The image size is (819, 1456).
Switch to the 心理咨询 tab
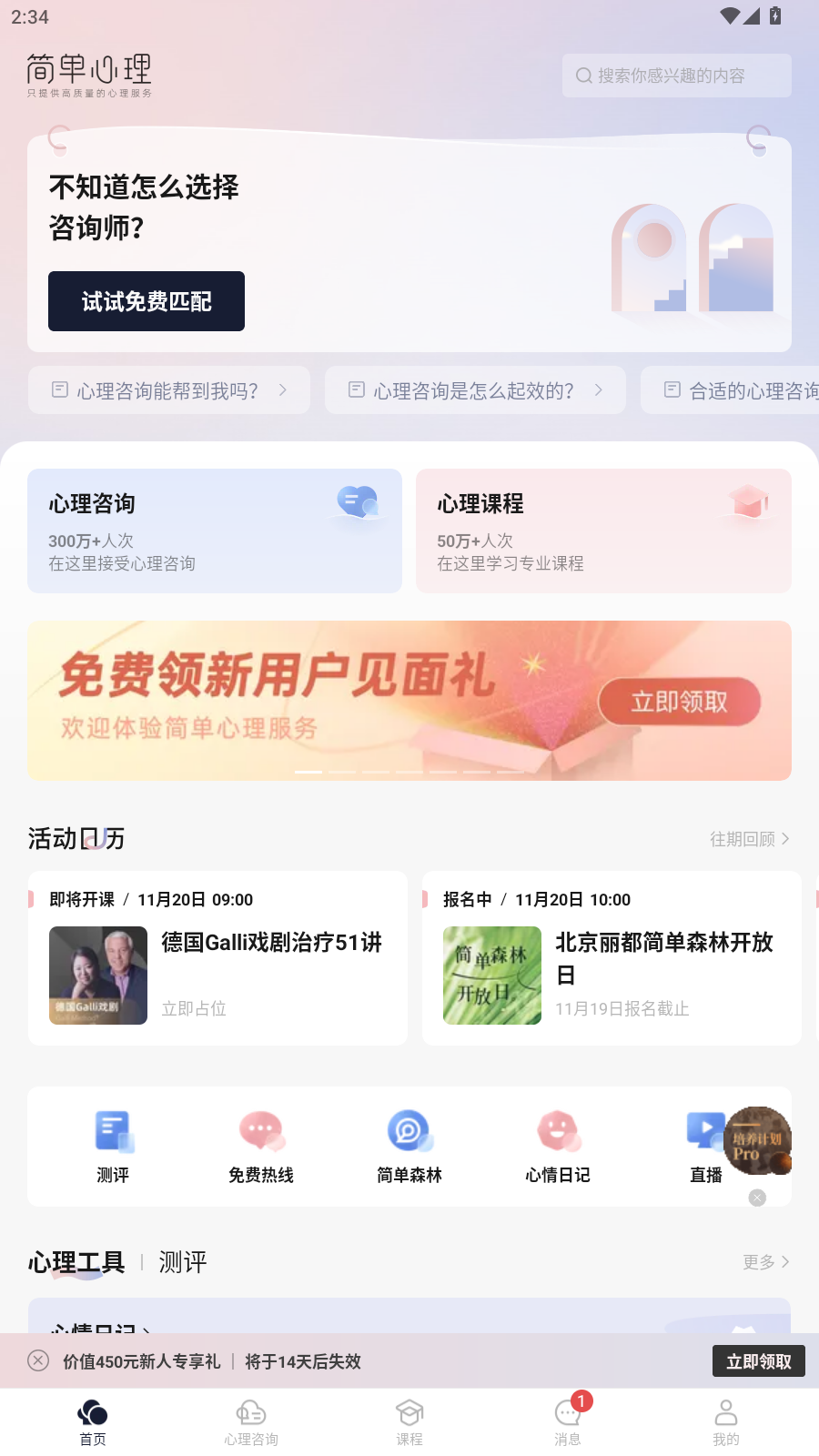tap(251, 1420)
